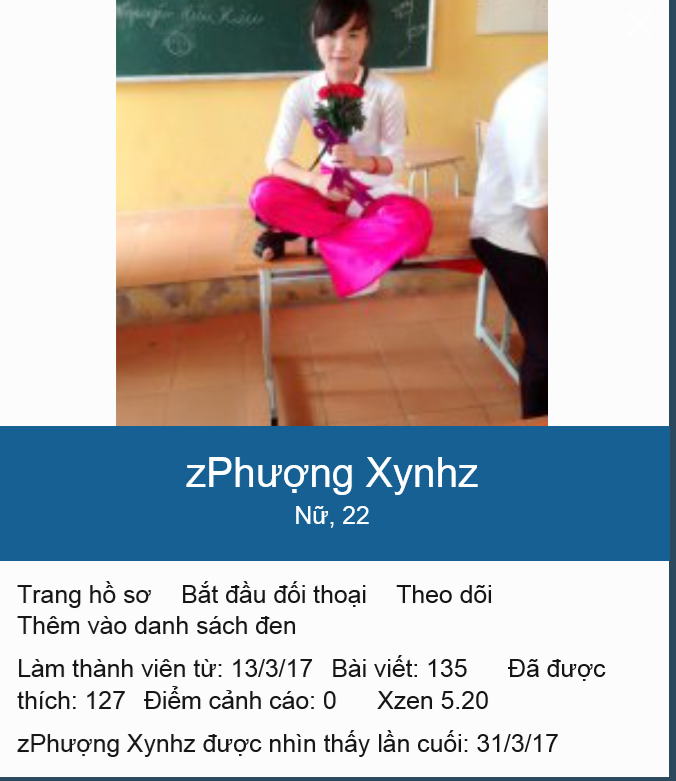Start a conversation via Bắt đầu đối thoại
676x781 pixels.
coord(274,595)
